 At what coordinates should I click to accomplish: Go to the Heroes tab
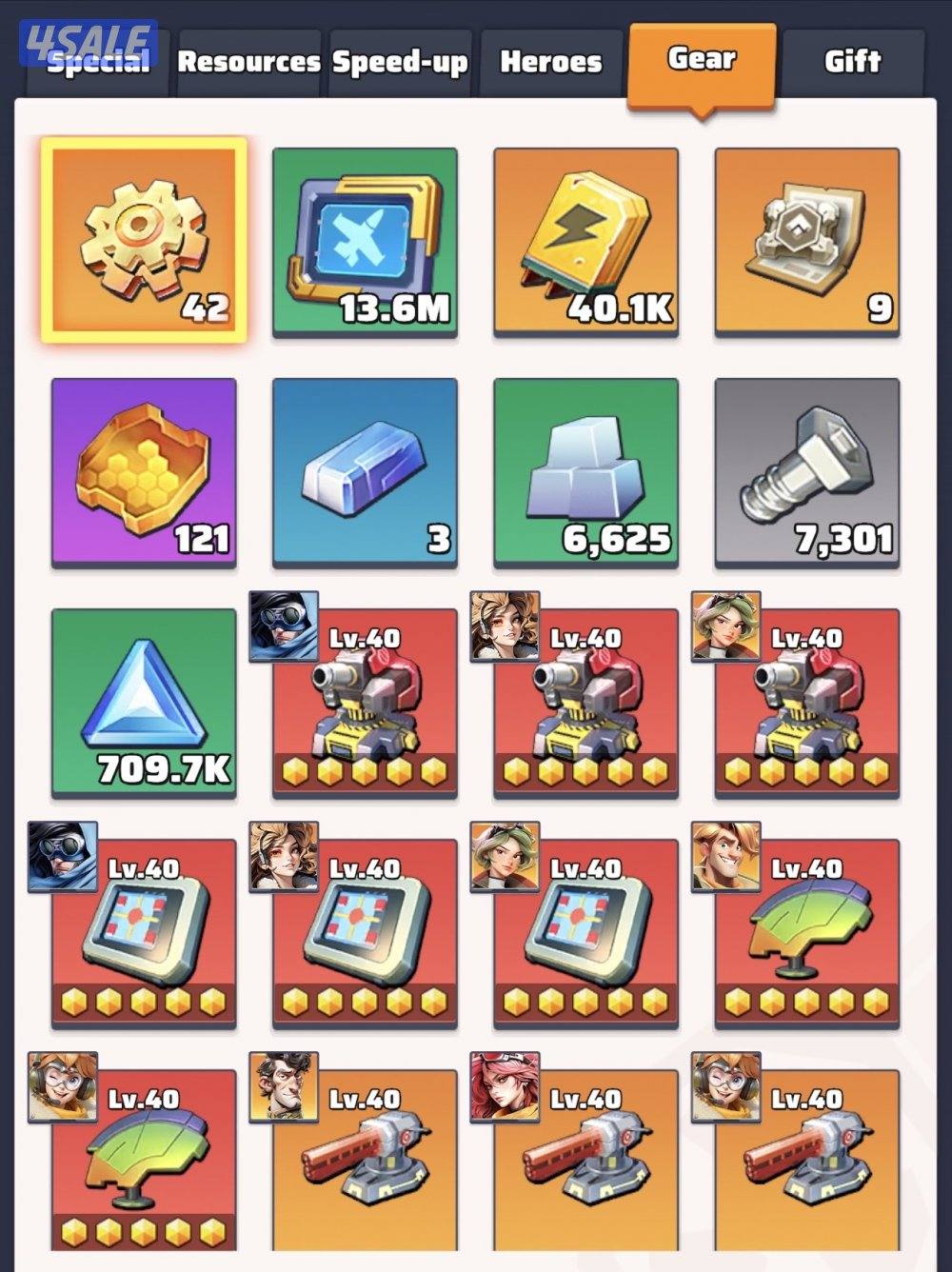coord(551,62)
